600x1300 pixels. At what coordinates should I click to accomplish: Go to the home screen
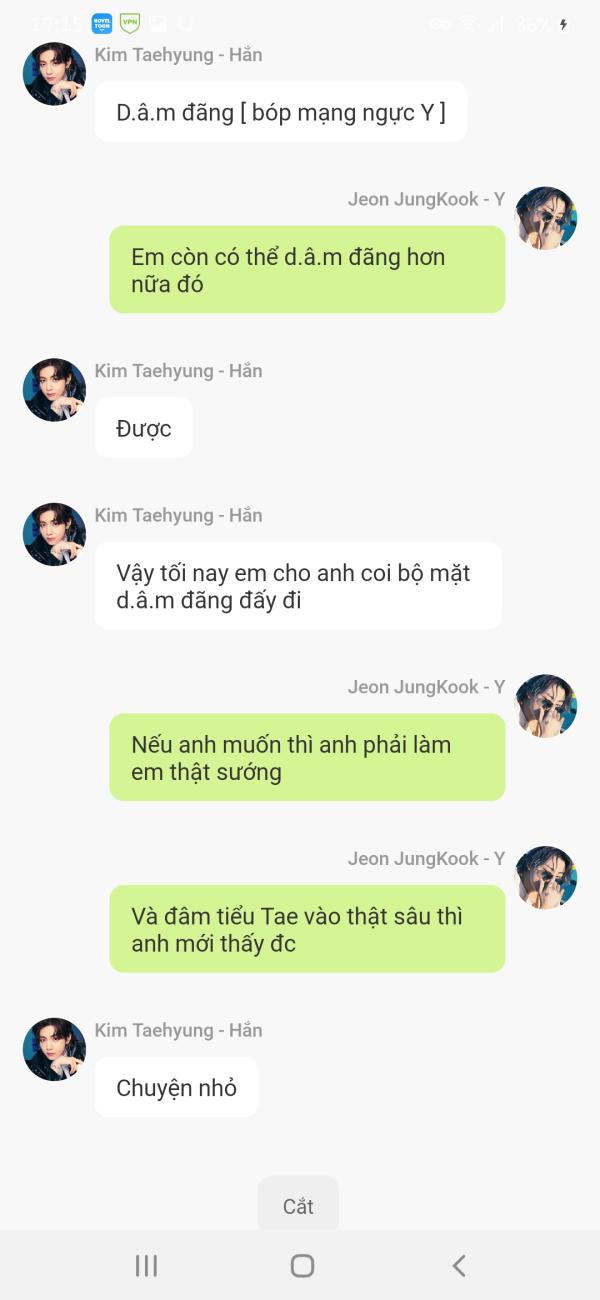click(302, 1266)
